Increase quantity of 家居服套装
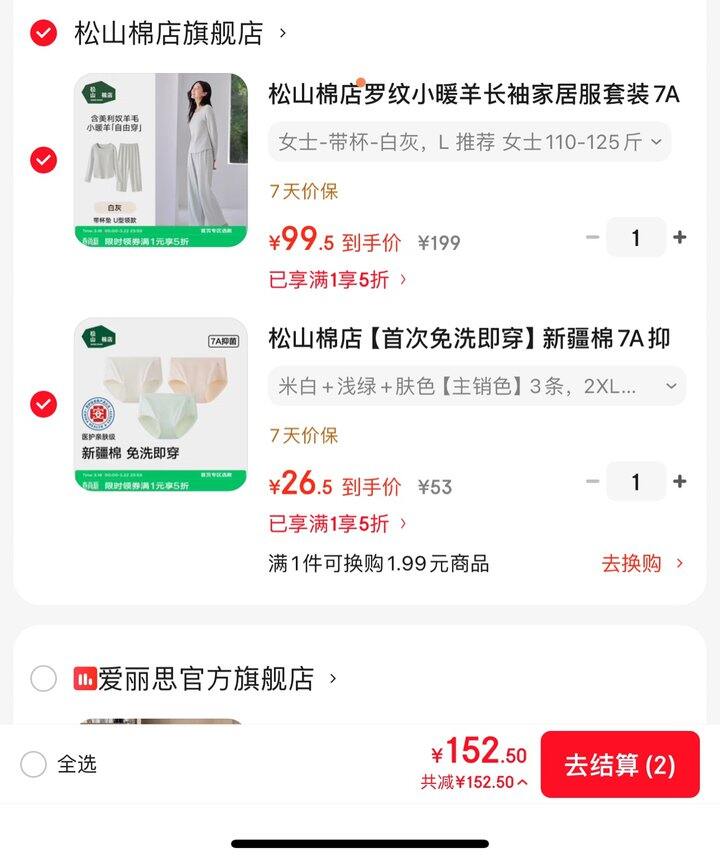This screenshot has width=720, height=862. pyautogui.click(x=680, y=238)
